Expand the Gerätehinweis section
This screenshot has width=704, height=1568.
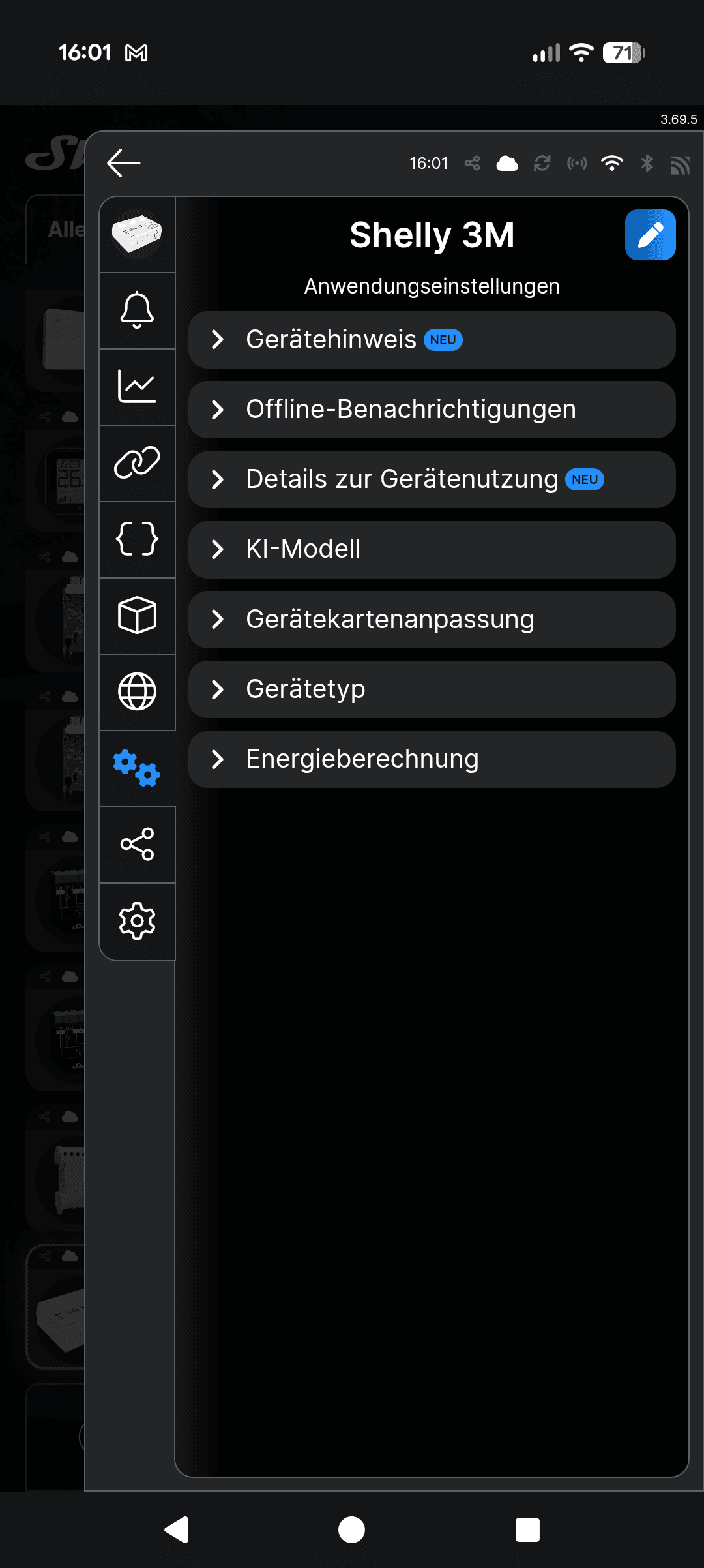coord(432,340)
